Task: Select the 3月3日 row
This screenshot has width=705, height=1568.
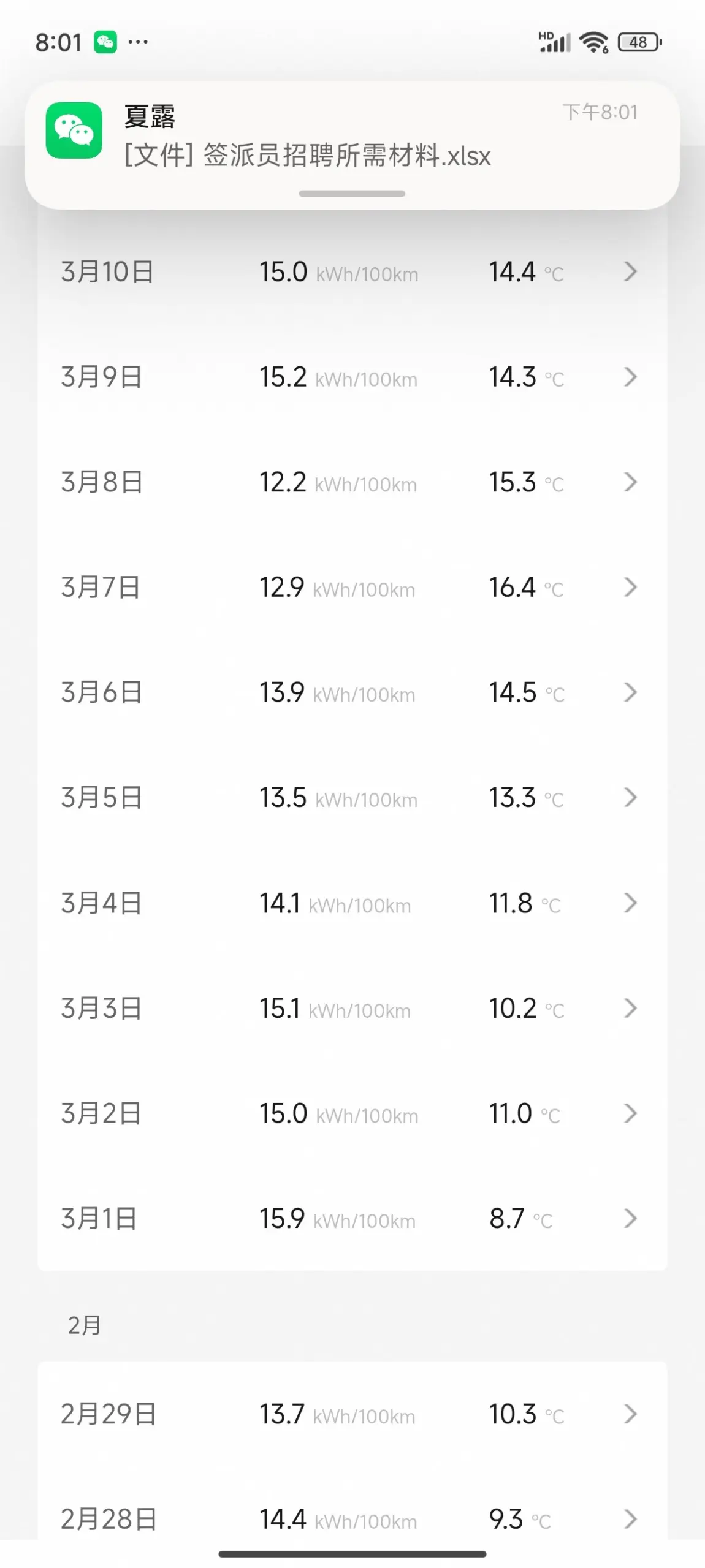Action: click(x=352, y=1008)
